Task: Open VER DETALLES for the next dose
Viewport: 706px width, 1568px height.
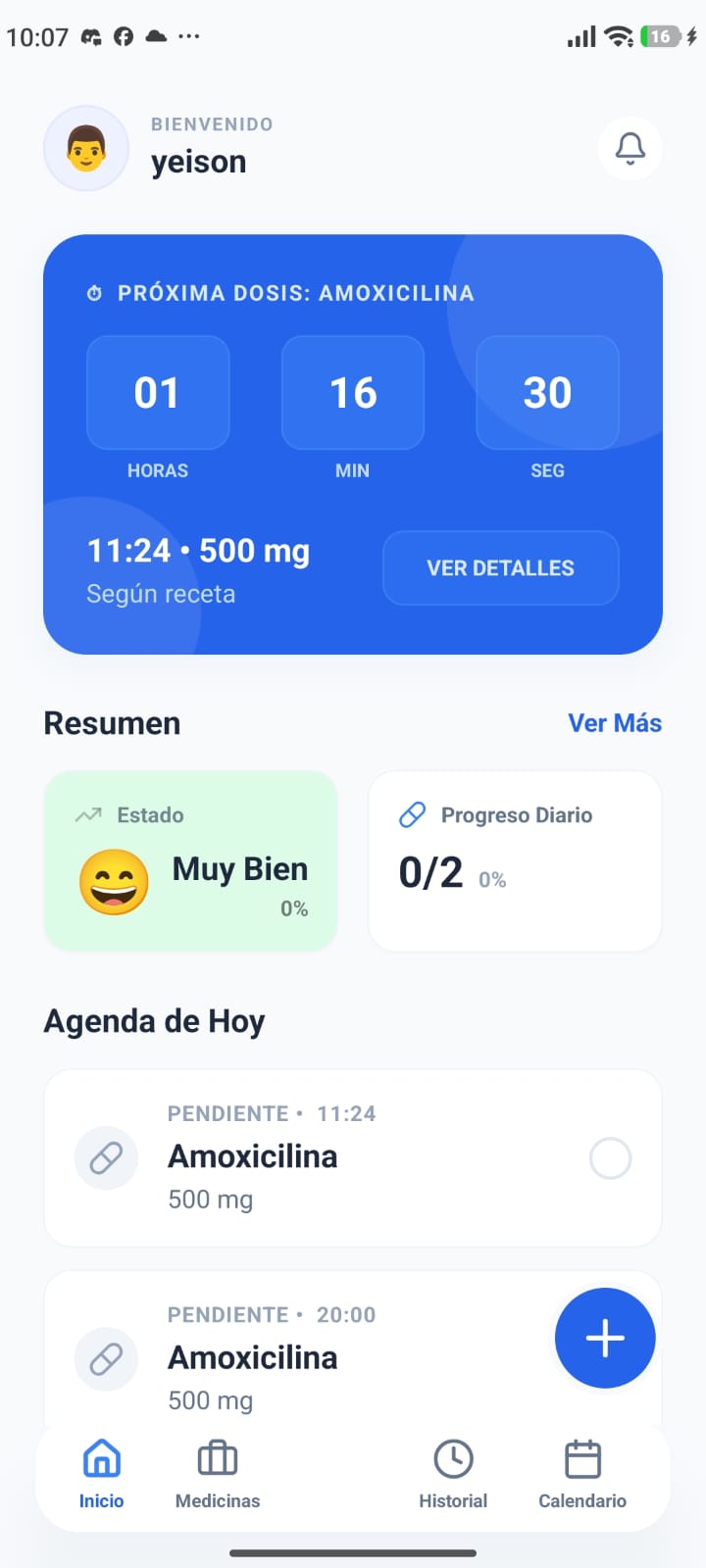Action: (500, 568)
